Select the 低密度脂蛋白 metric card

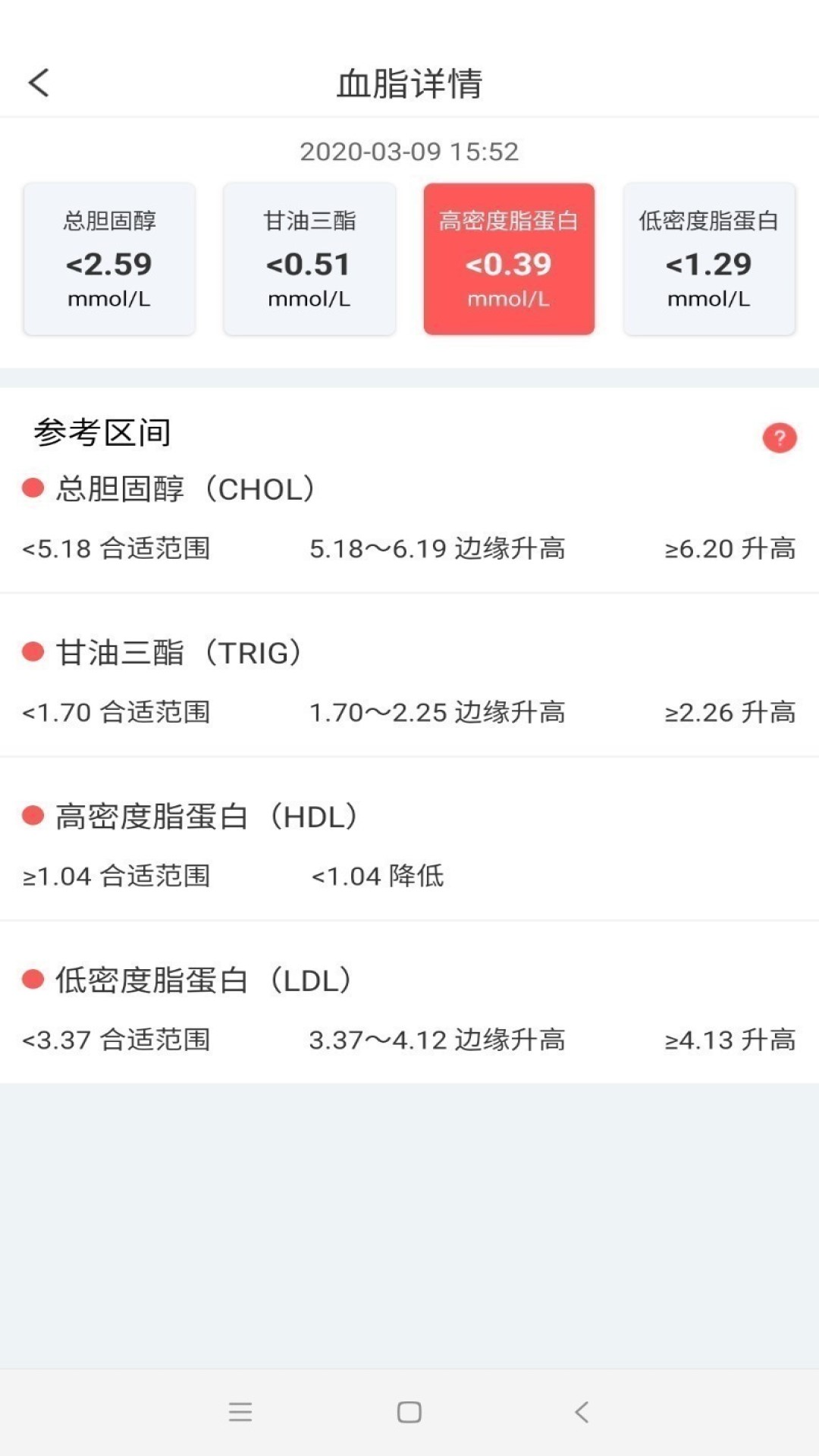(709, 258)
